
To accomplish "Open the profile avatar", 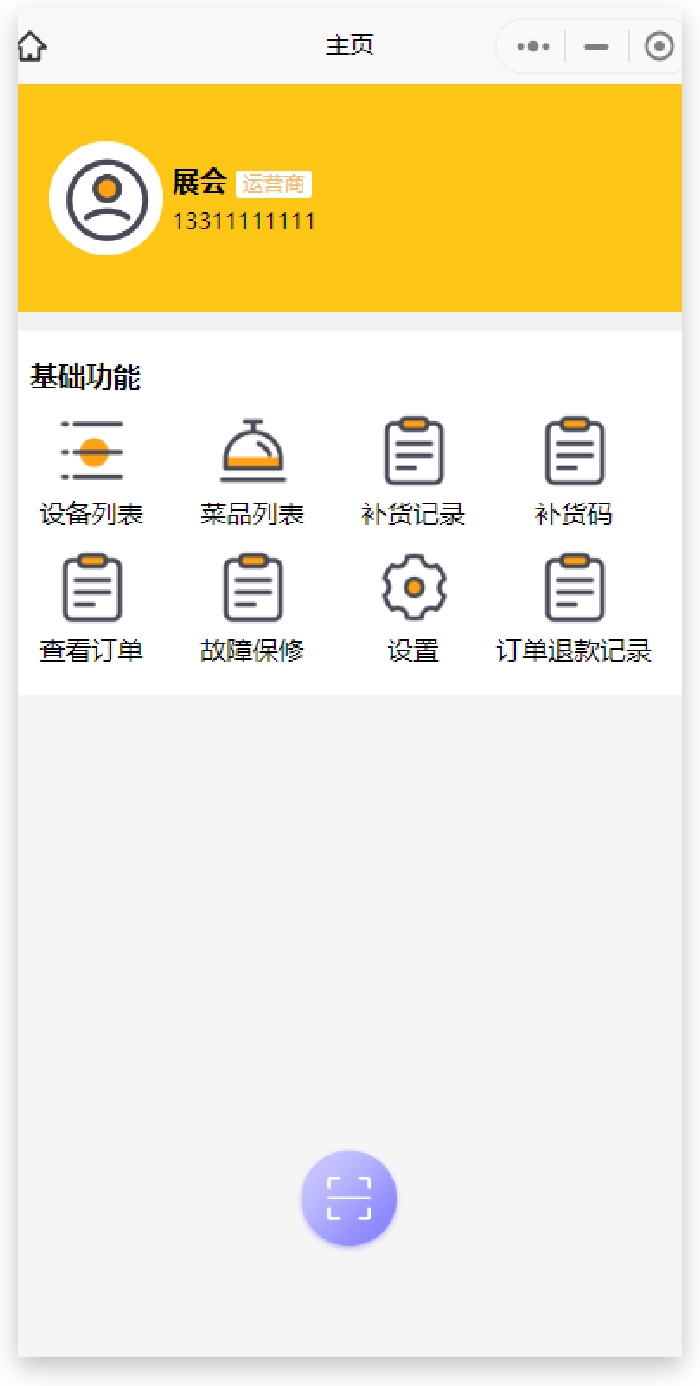I will tap(106, 198).
